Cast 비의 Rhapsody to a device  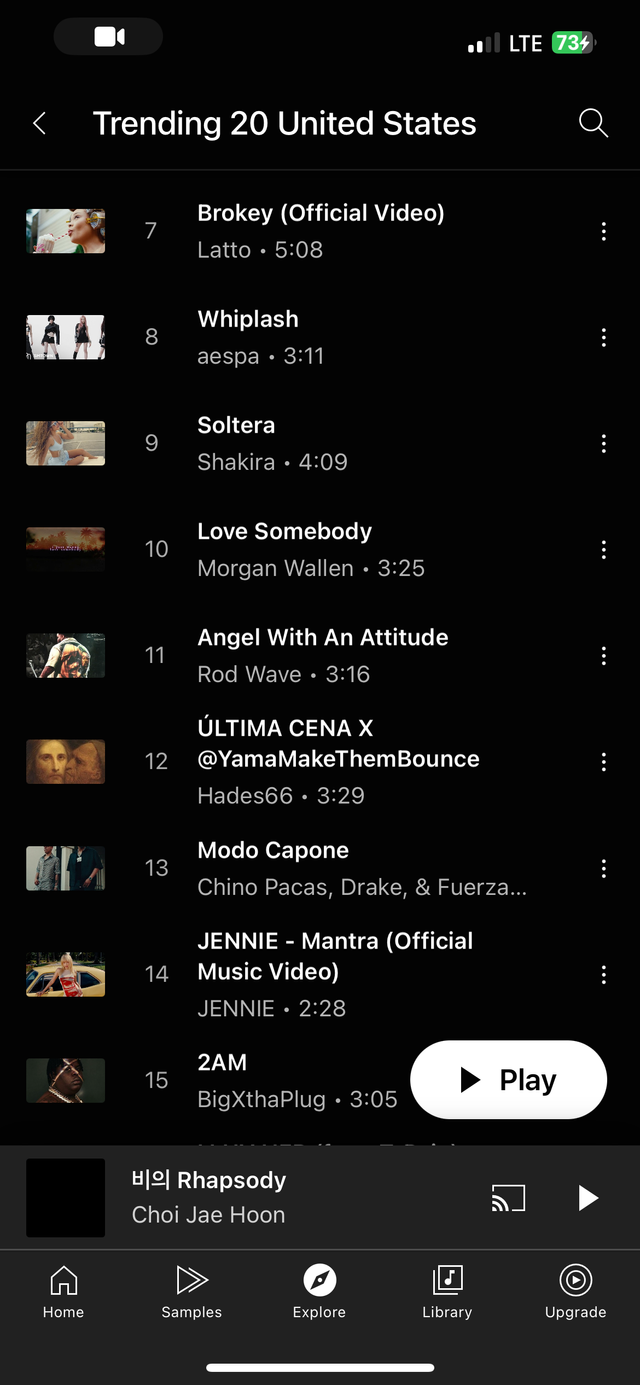click(508, 1198)
